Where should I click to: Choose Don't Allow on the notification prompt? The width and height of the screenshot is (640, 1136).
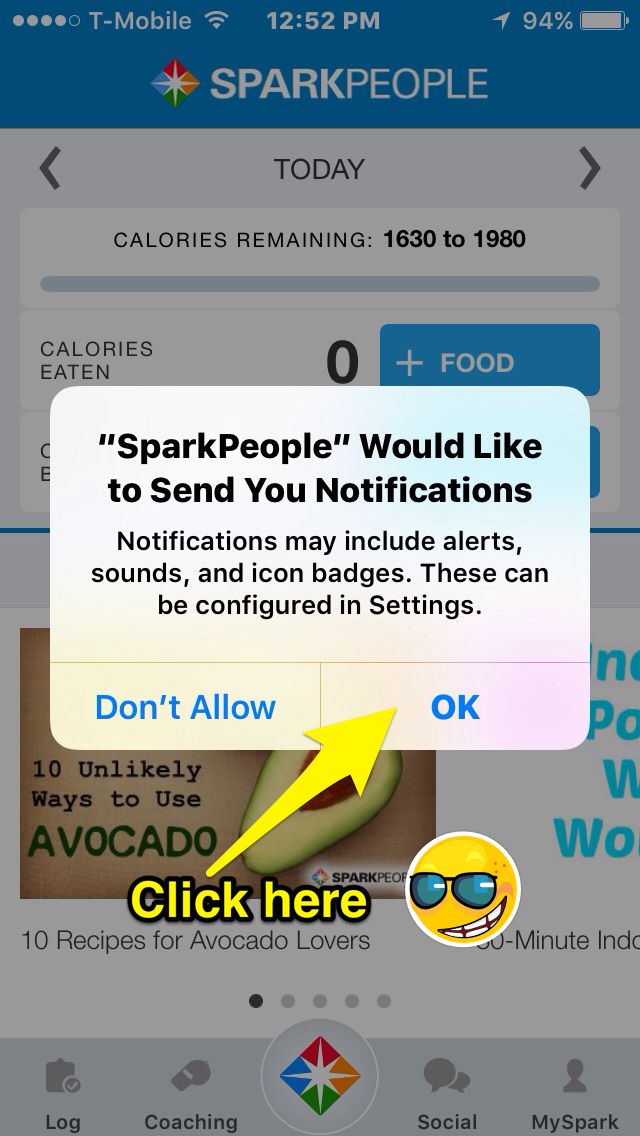185,707
